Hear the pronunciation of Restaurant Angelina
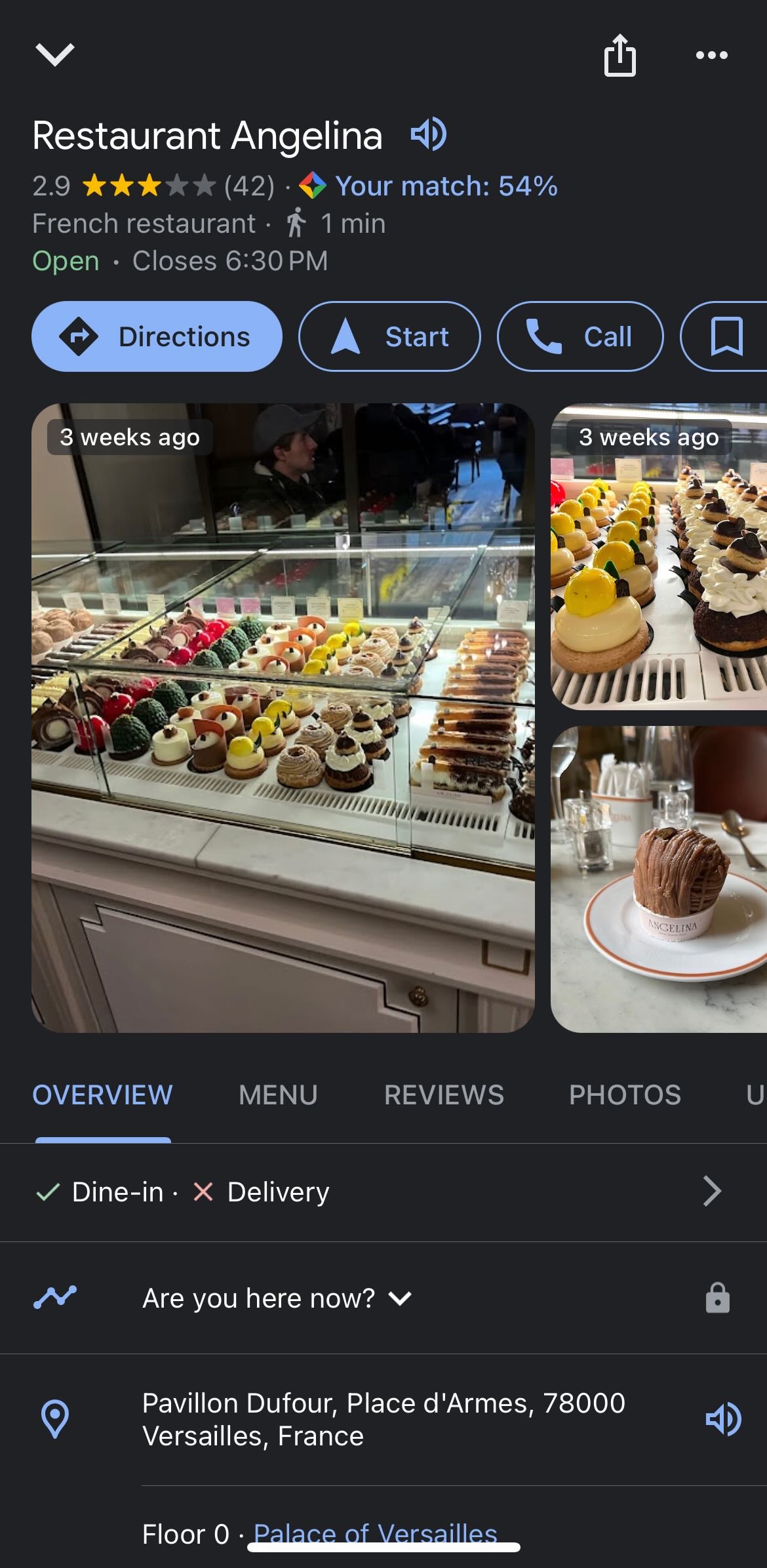Image resolution: width=767 pixels, height=1568 pixels. (x=428, y=134)
